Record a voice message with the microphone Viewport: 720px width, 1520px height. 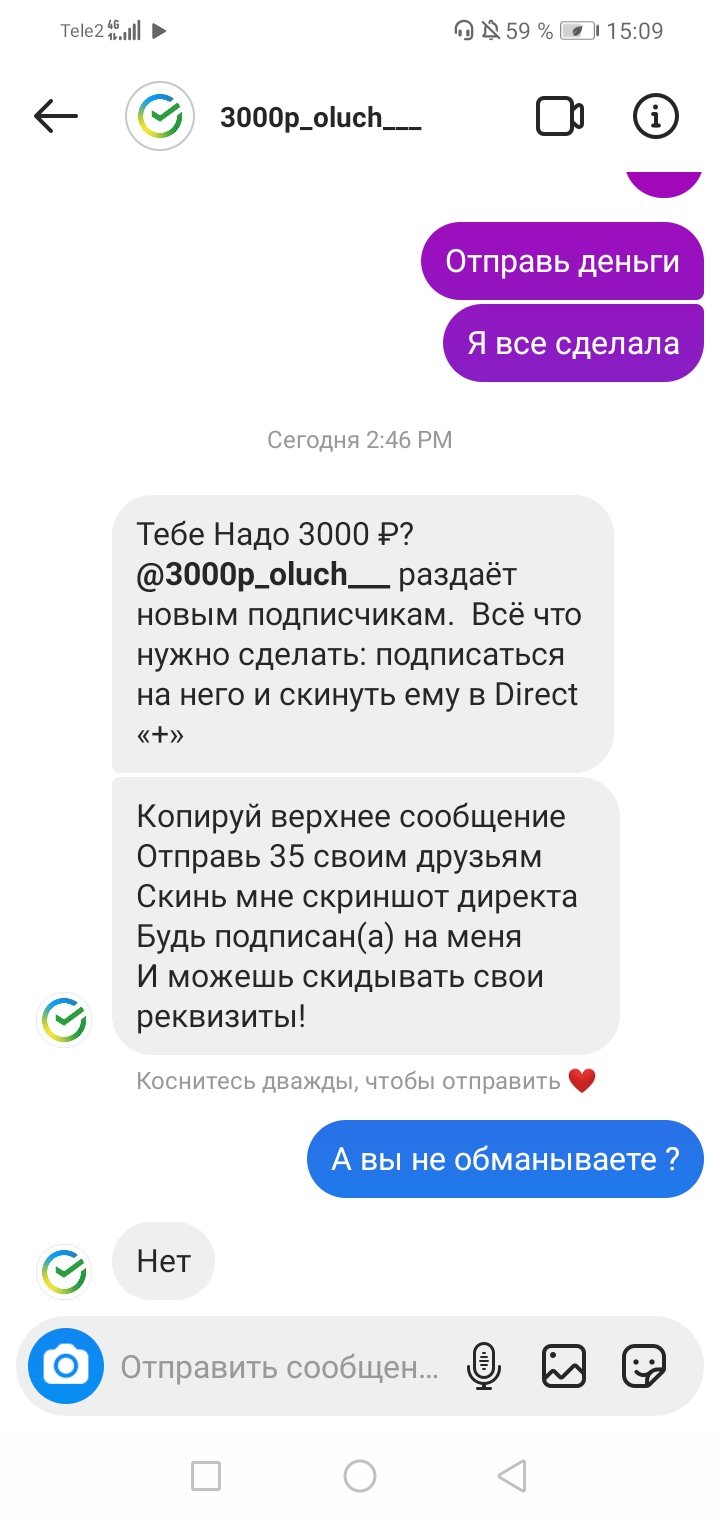pyautogui.click(x=484, y=1366)
